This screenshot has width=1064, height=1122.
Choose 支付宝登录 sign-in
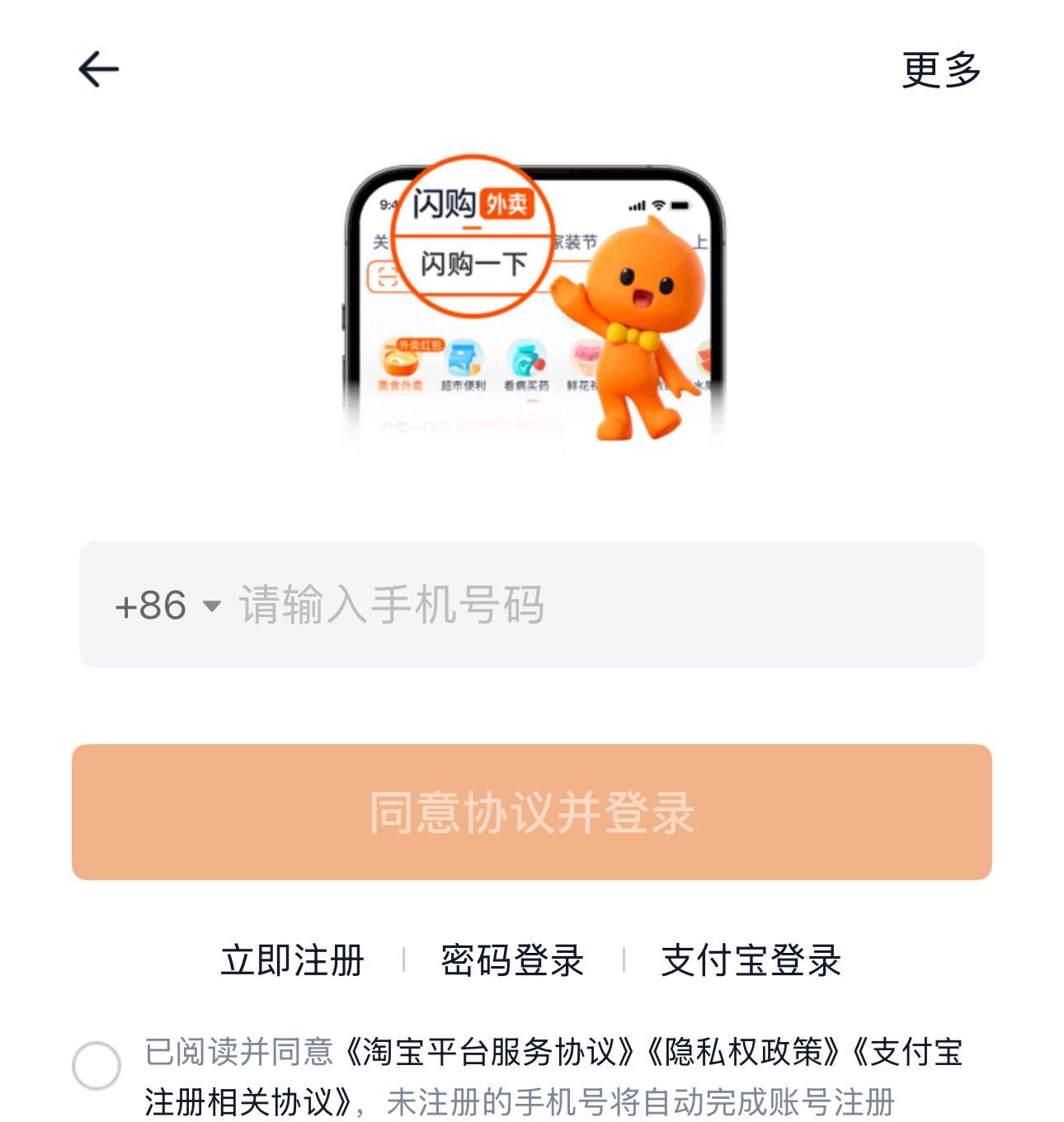click(x=751, y=960)
